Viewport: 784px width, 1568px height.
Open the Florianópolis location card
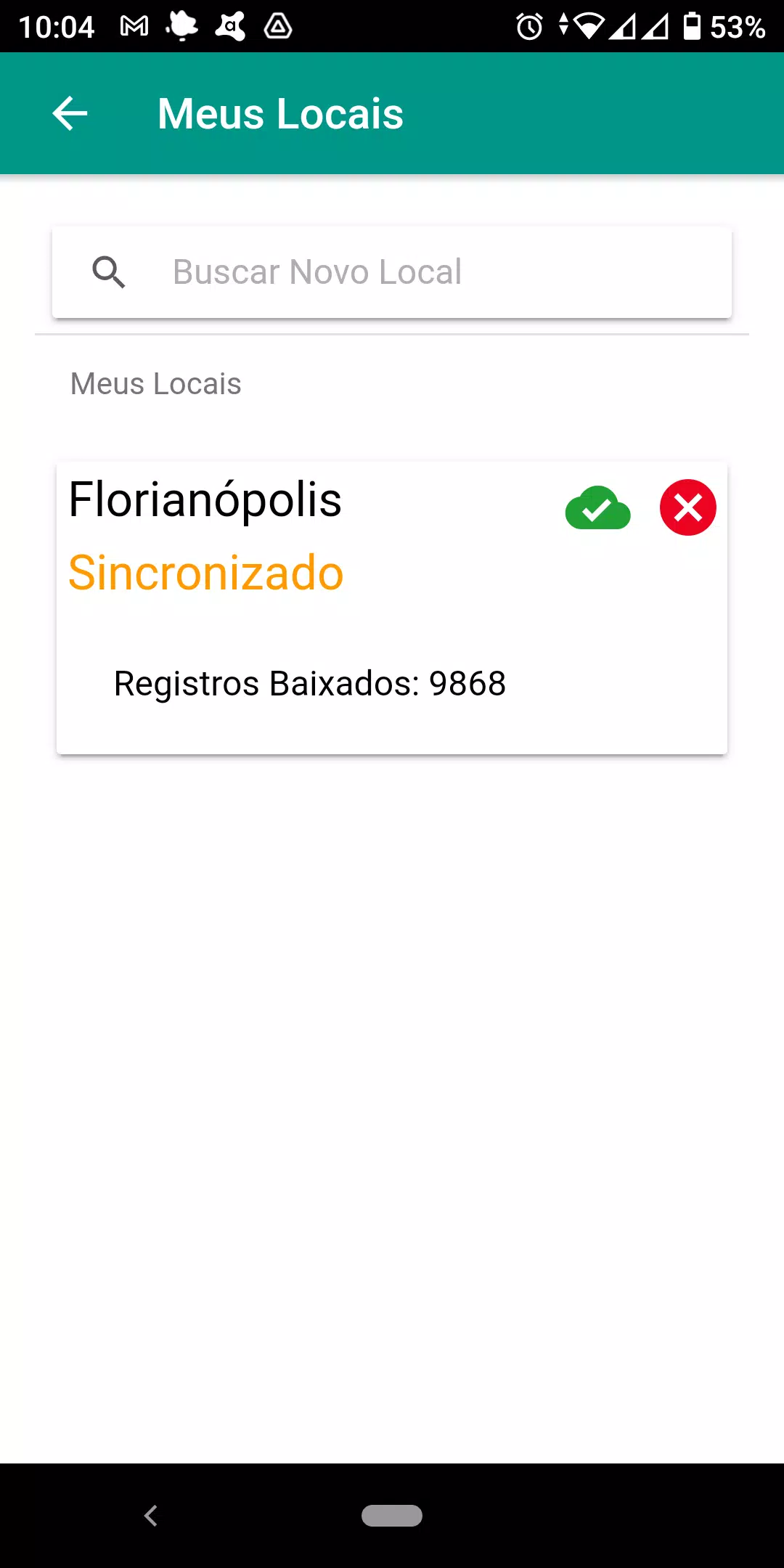tap(392, 608)
